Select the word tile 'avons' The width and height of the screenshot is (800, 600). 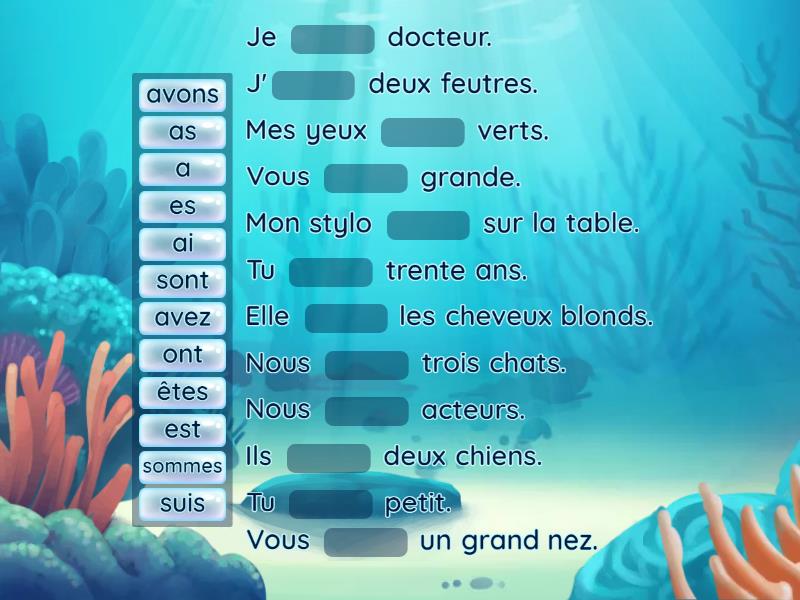point(182,95)
